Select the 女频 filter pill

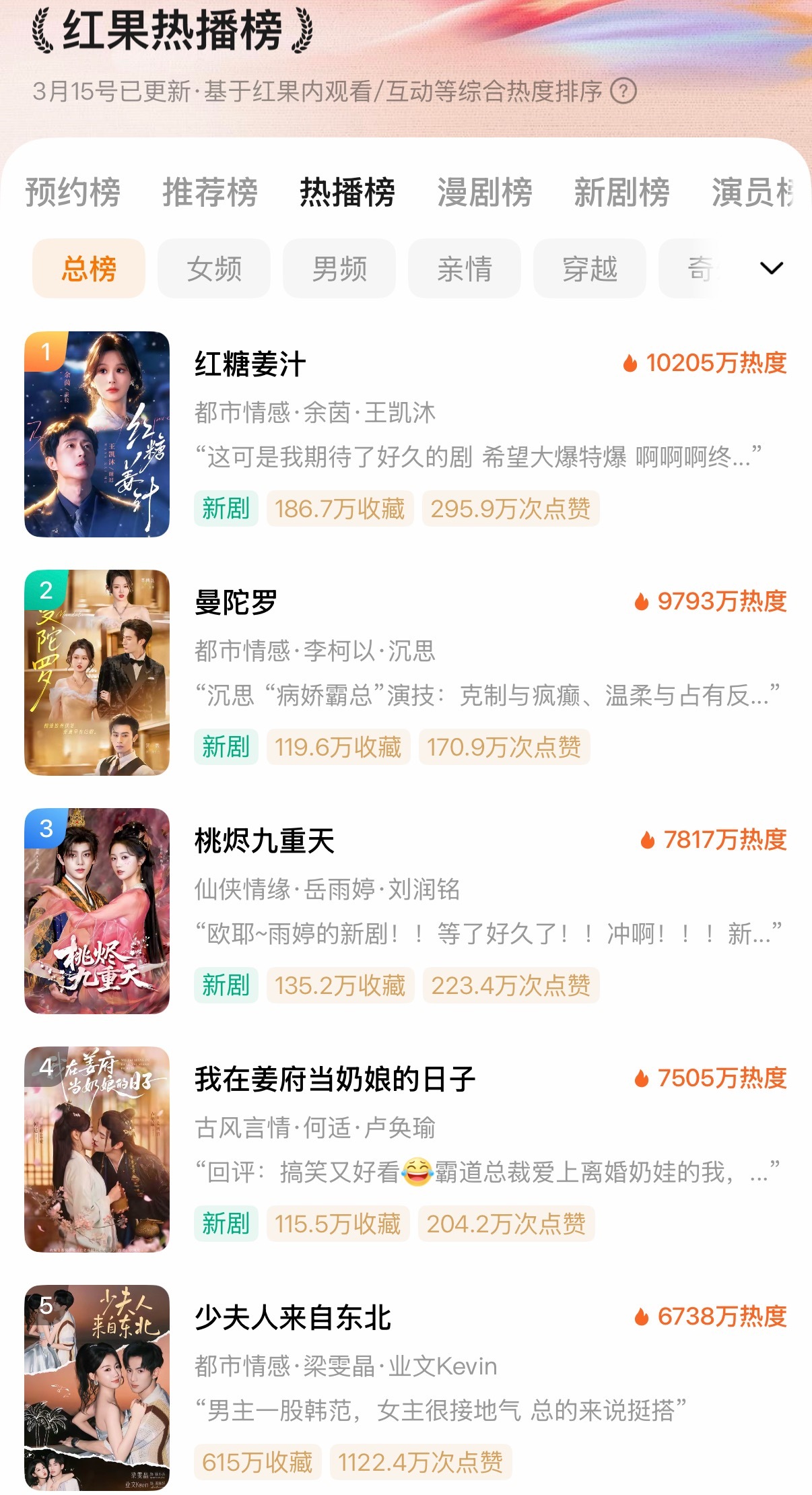tap(213, 268)
